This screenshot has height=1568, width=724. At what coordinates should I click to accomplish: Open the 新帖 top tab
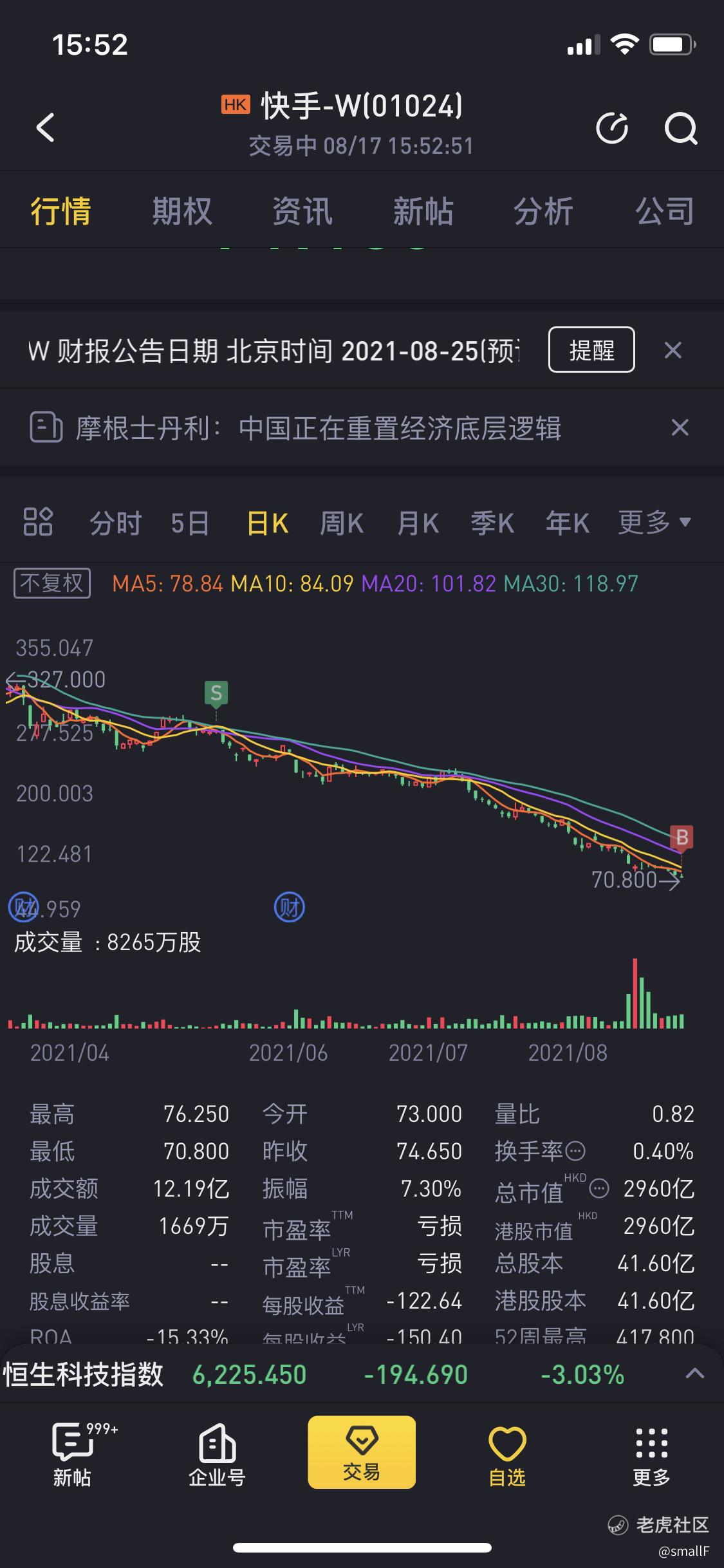[x=423, y=211]
